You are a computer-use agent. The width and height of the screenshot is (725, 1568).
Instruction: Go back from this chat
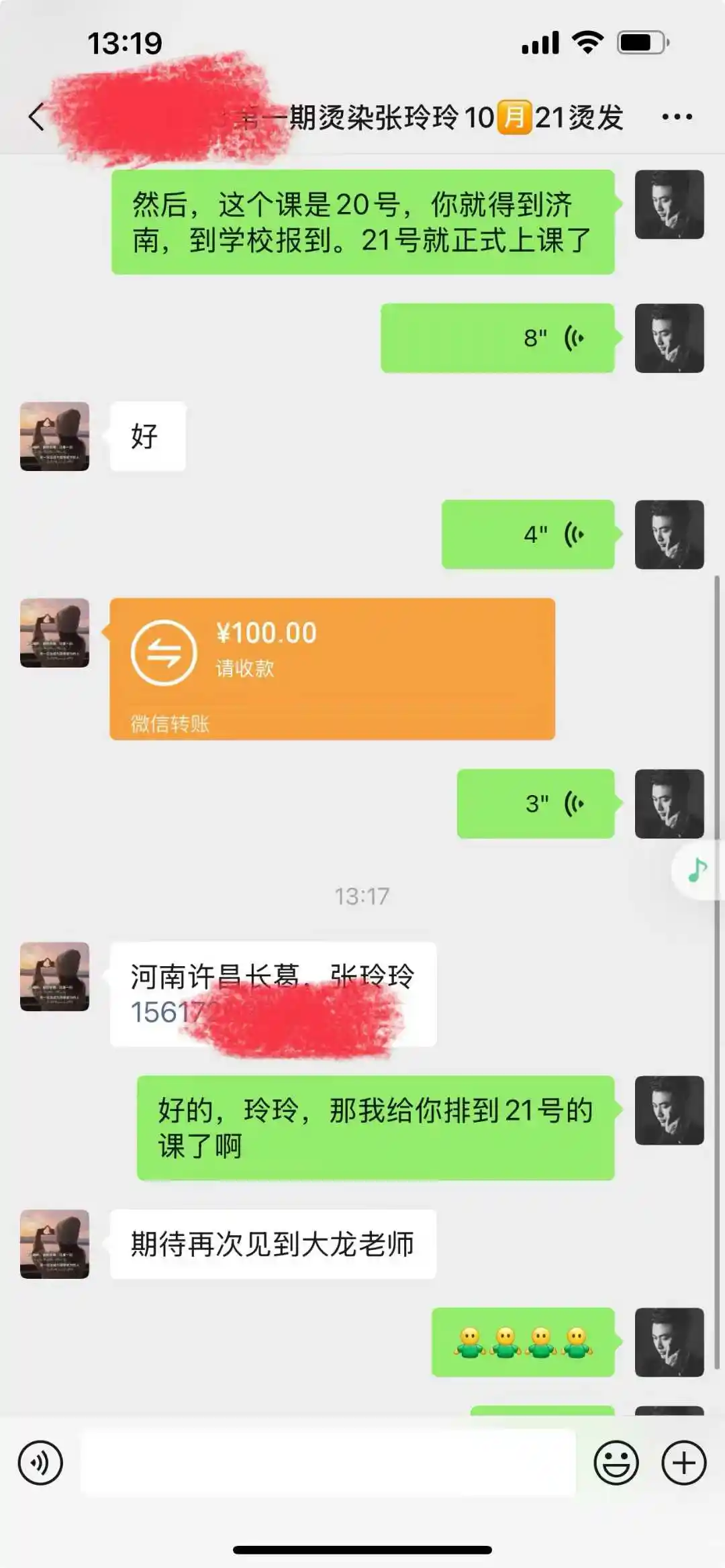coord(37,117)
